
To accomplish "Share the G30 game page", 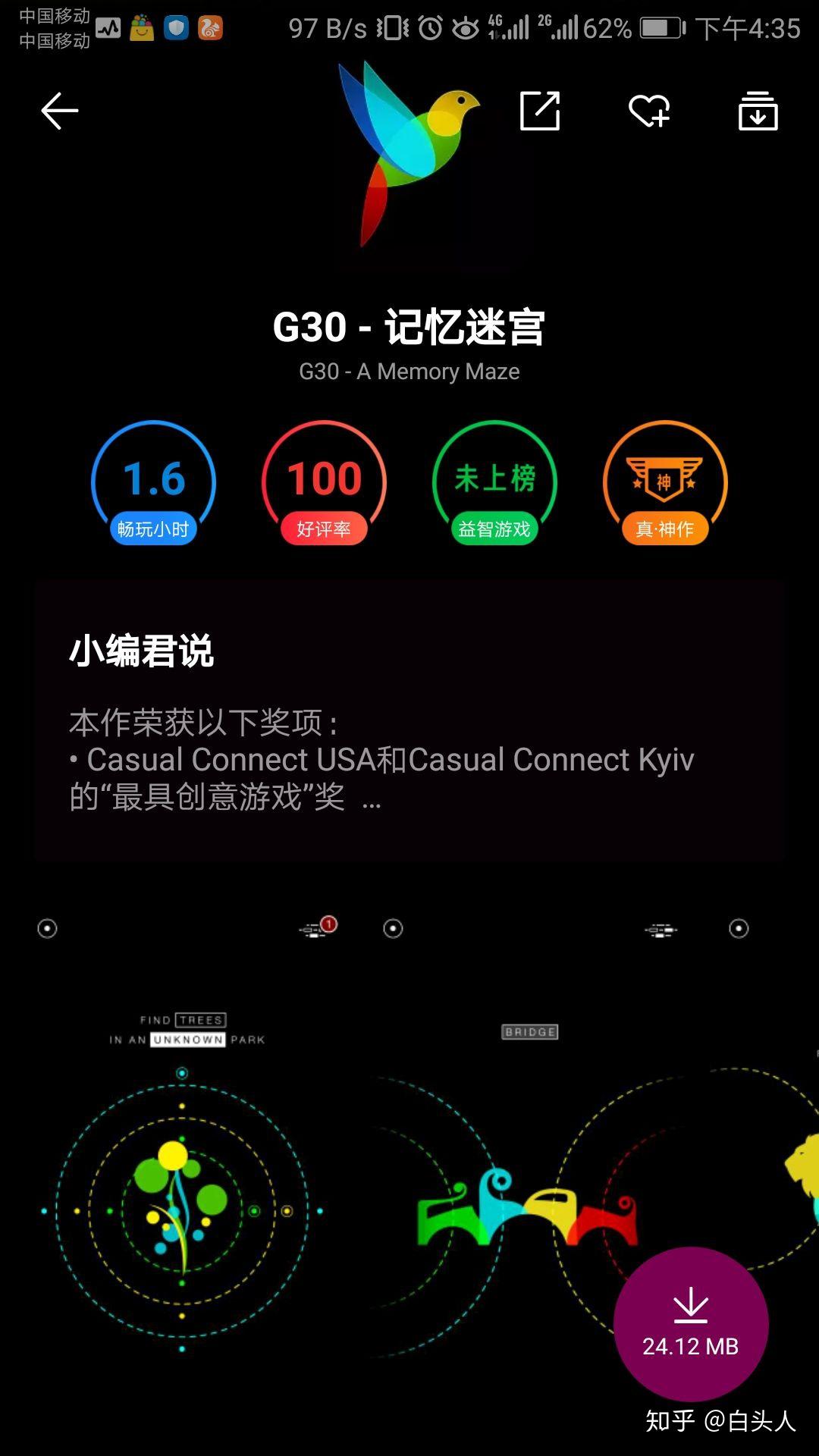I will tap(540, 111).
